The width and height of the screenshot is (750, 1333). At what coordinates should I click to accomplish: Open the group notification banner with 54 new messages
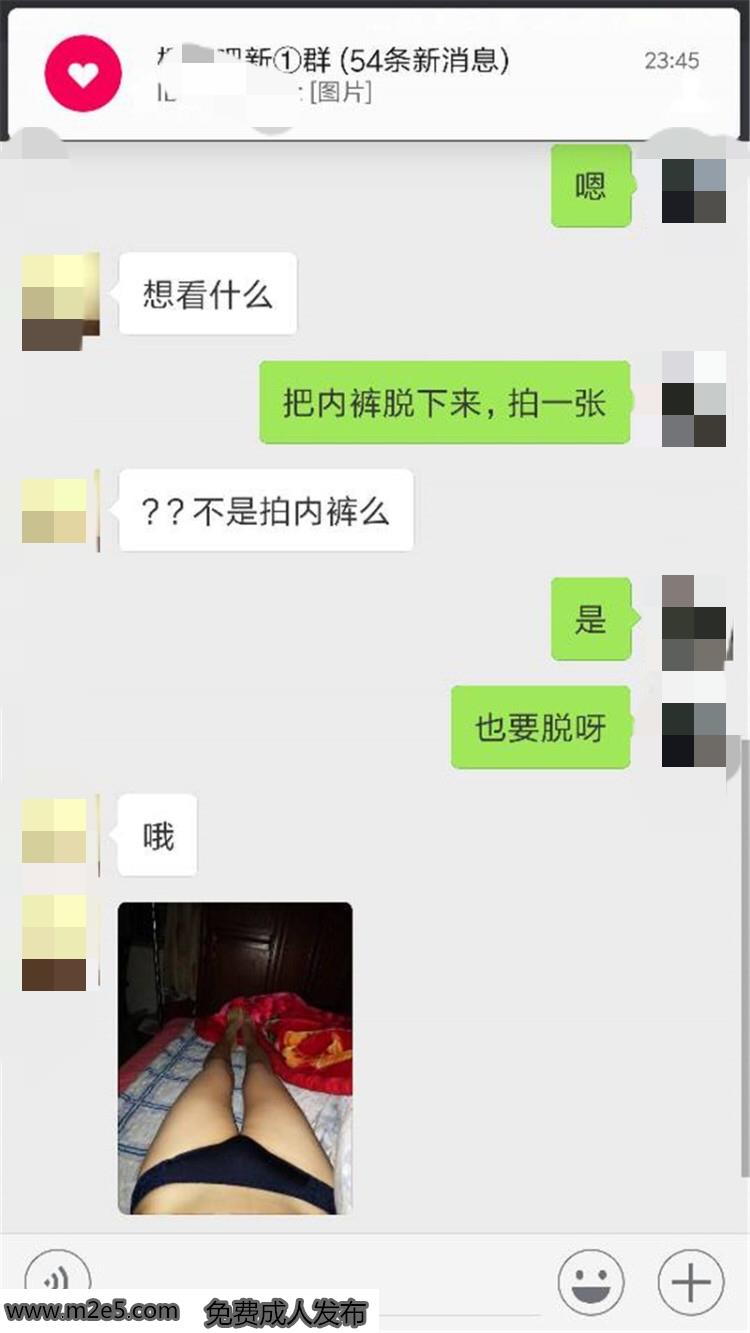click(375, 73)
